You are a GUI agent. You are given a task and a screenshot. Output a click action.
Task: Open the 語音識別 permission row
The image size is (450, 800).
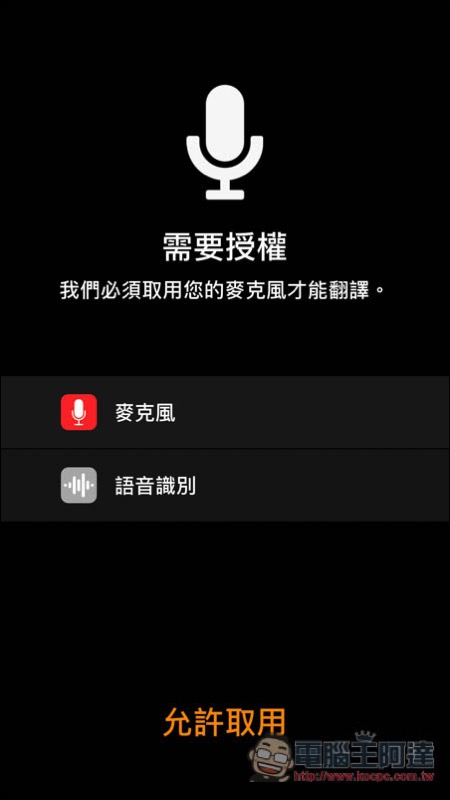225,485
